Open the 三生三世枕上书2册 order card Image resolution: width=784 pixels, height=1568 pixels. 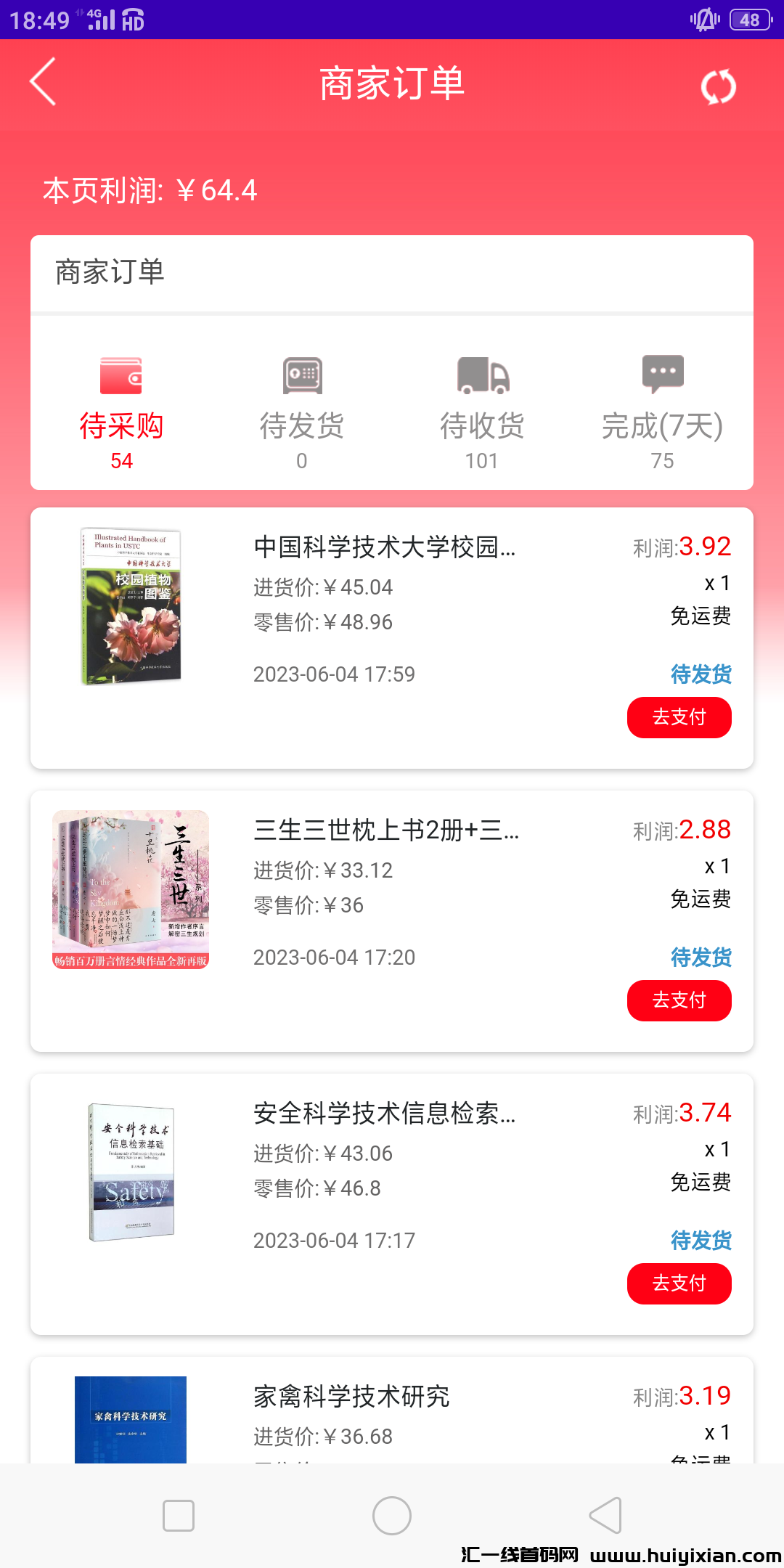386,830
